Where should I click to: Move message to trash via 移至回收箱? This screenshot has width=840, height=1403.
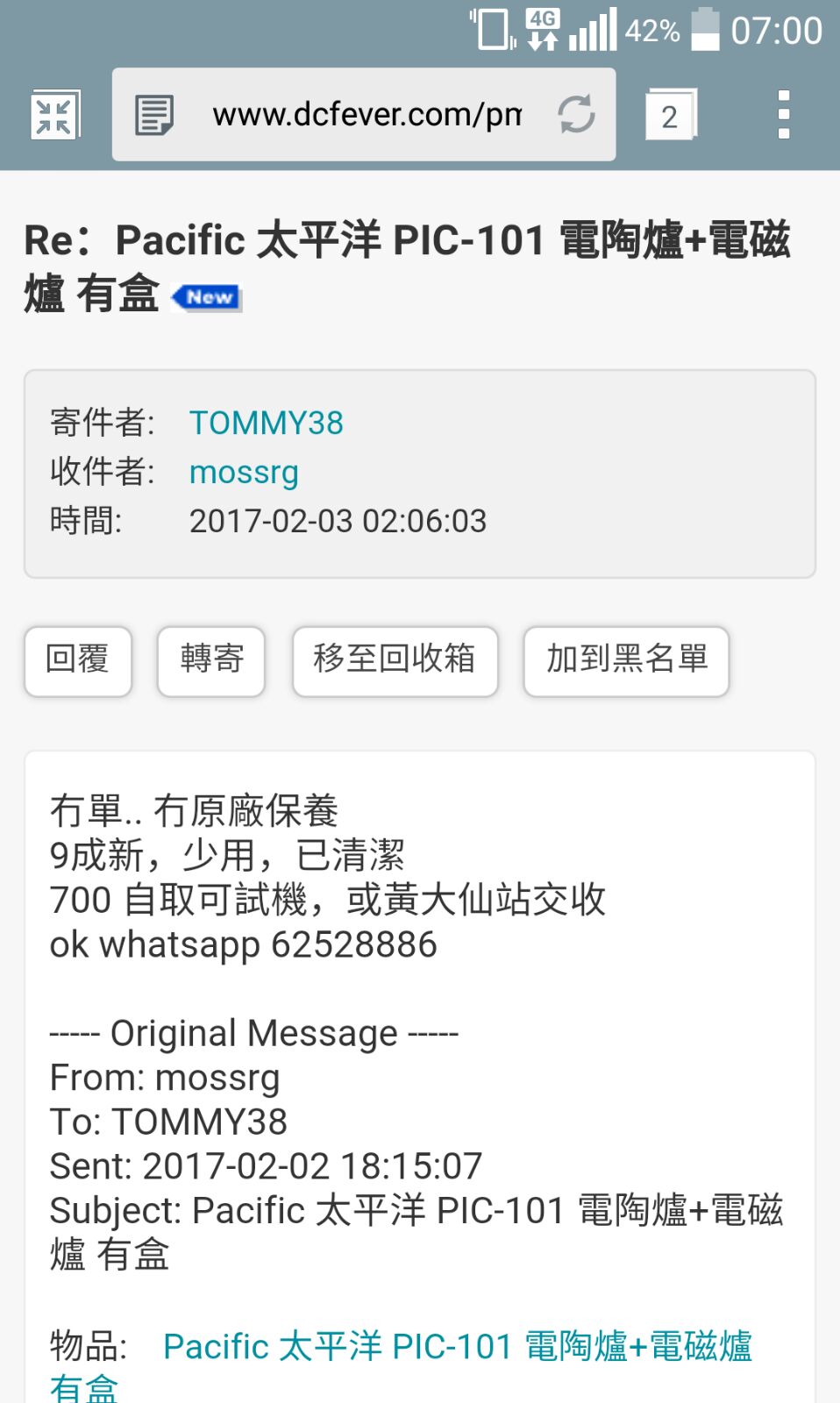pyautogui.click(x=395, y=661)
